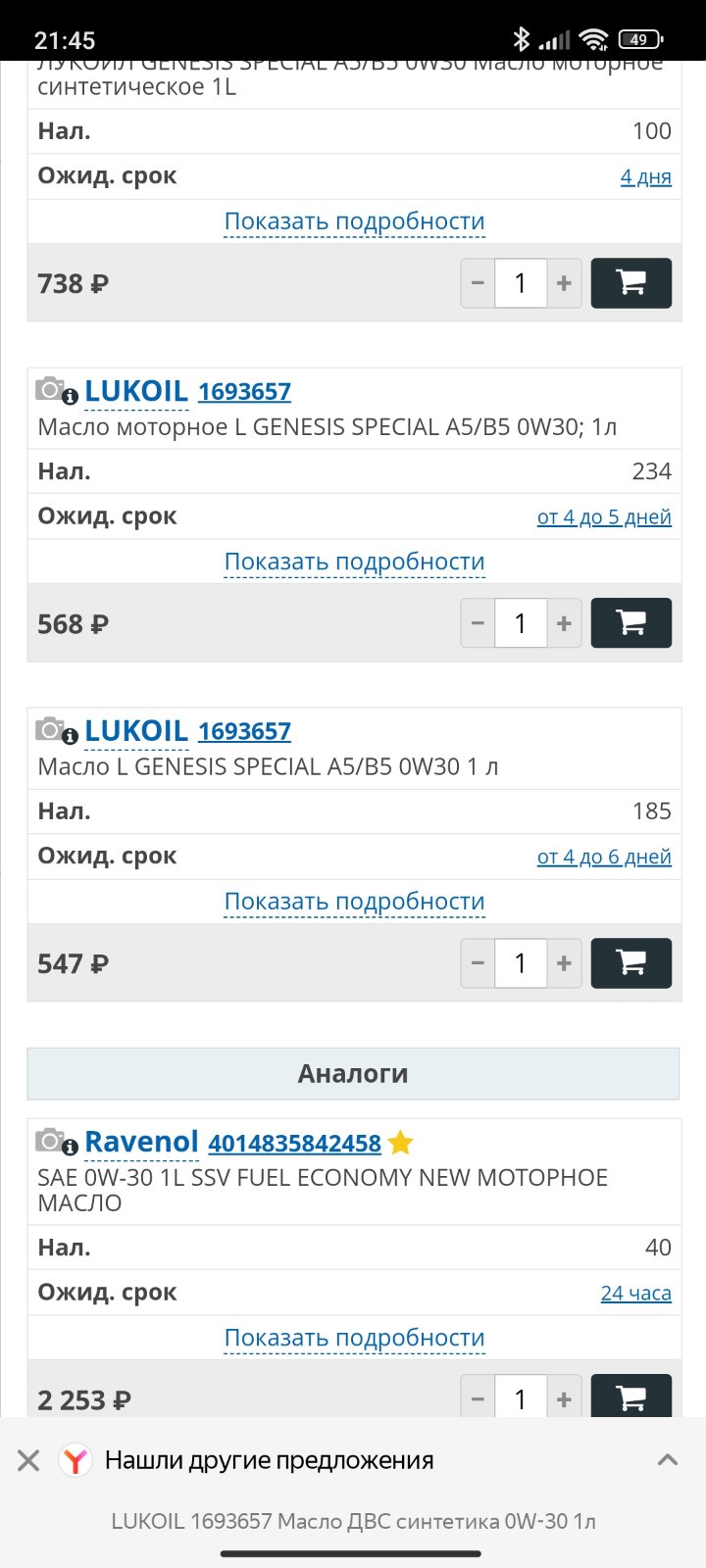Viewport: 706px width, 1568px height.
Task: Open LUKOIL brand link above the 547 ₽ offer
Action: click(136, 731)
